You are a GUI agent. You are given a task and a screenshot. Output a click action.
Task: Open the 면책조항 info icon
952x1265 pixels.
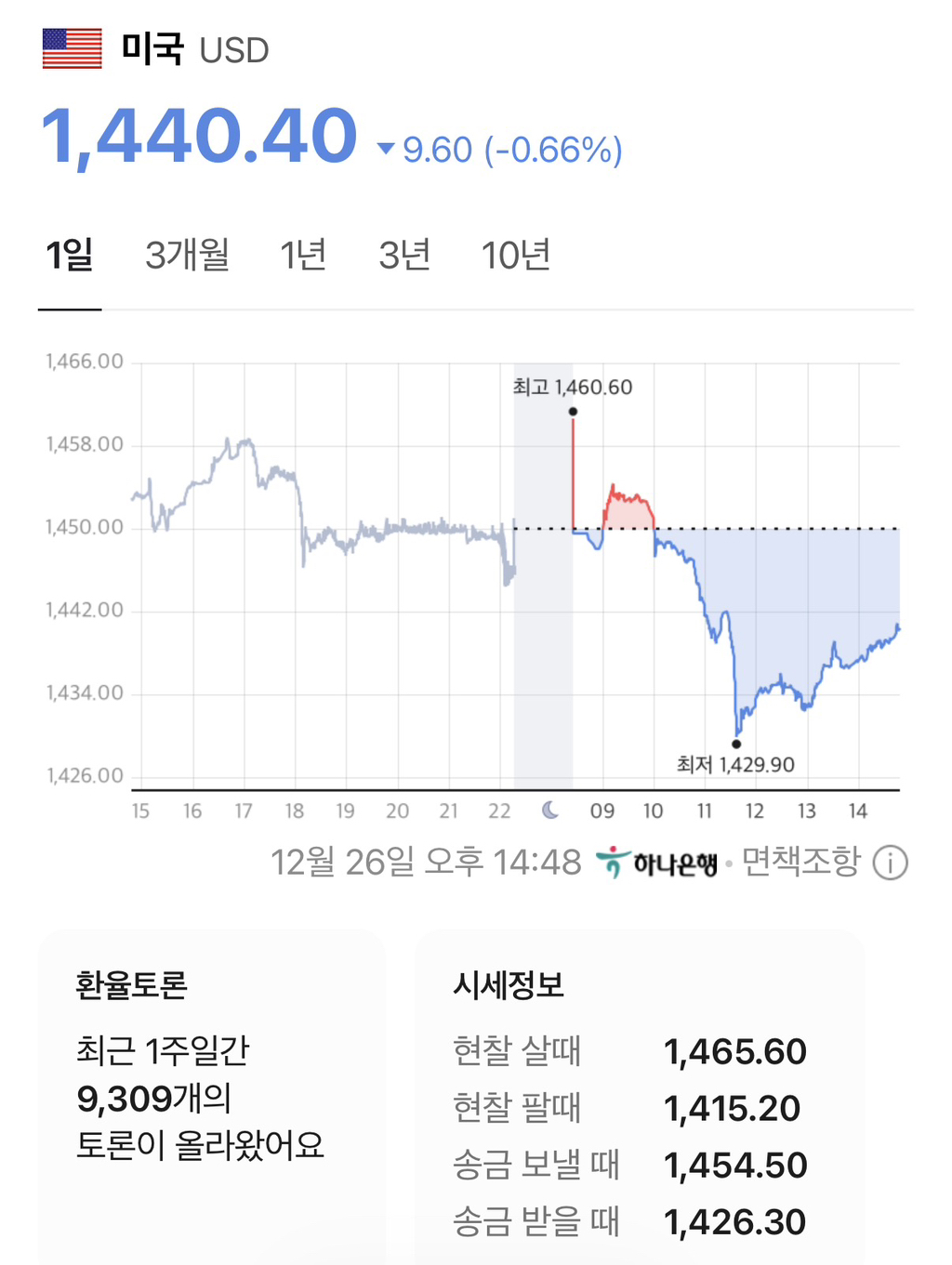click(890, 862)
